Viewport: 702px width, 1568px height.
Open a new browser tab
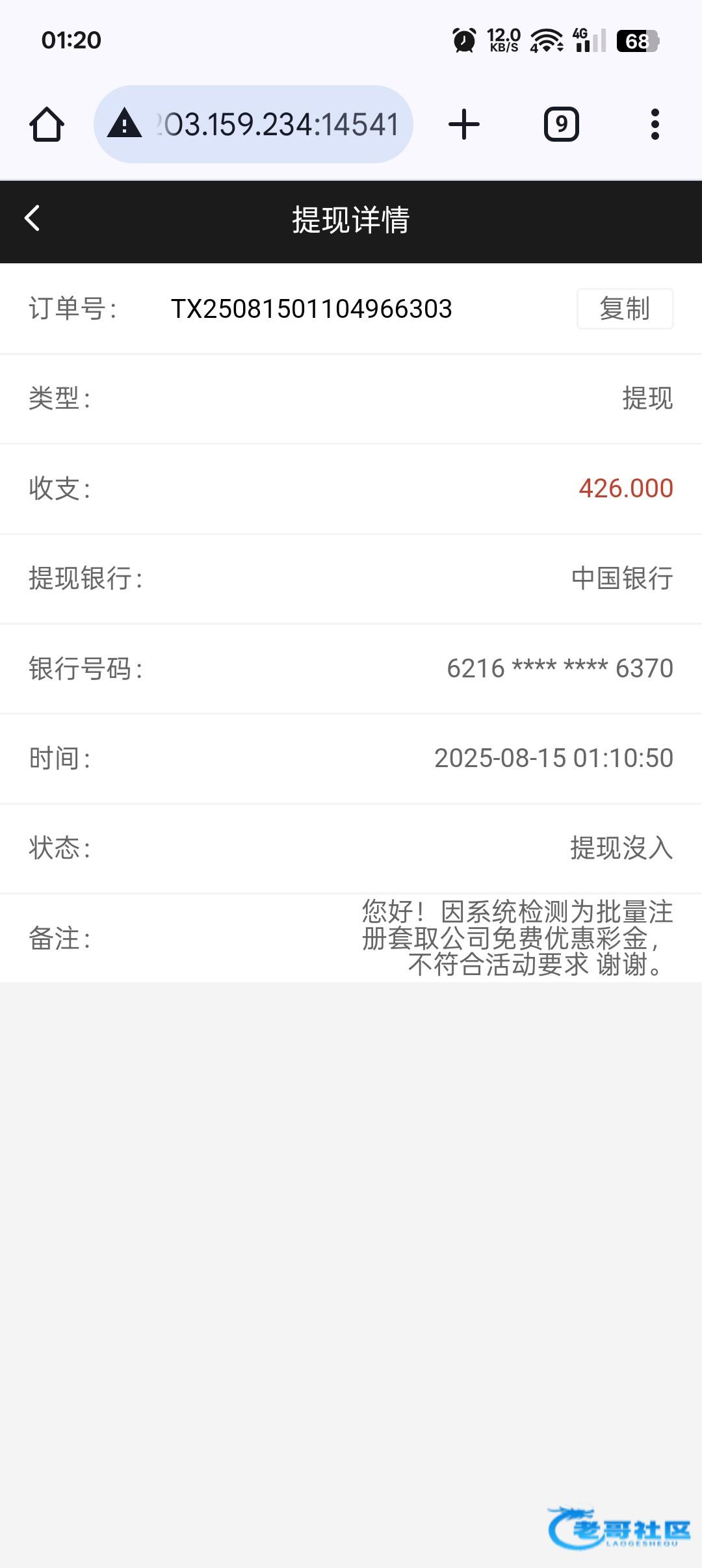coord(464,124)
